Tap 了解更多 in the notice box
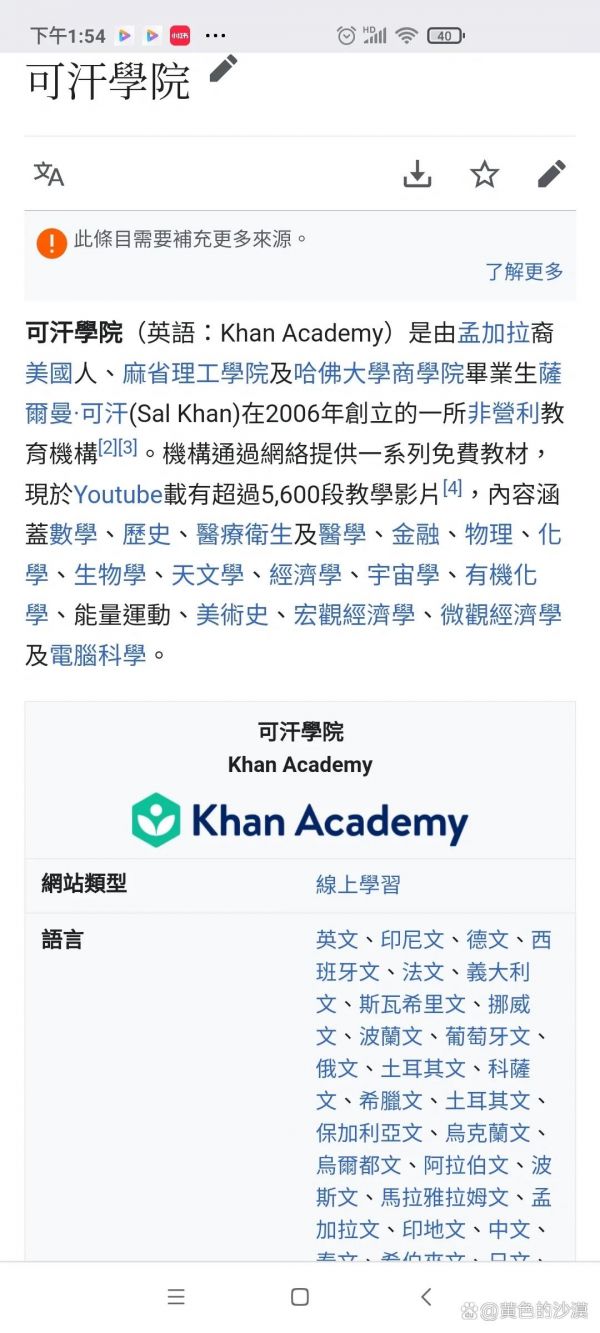This screenshot has height=1333, width=600. [524, 271]
